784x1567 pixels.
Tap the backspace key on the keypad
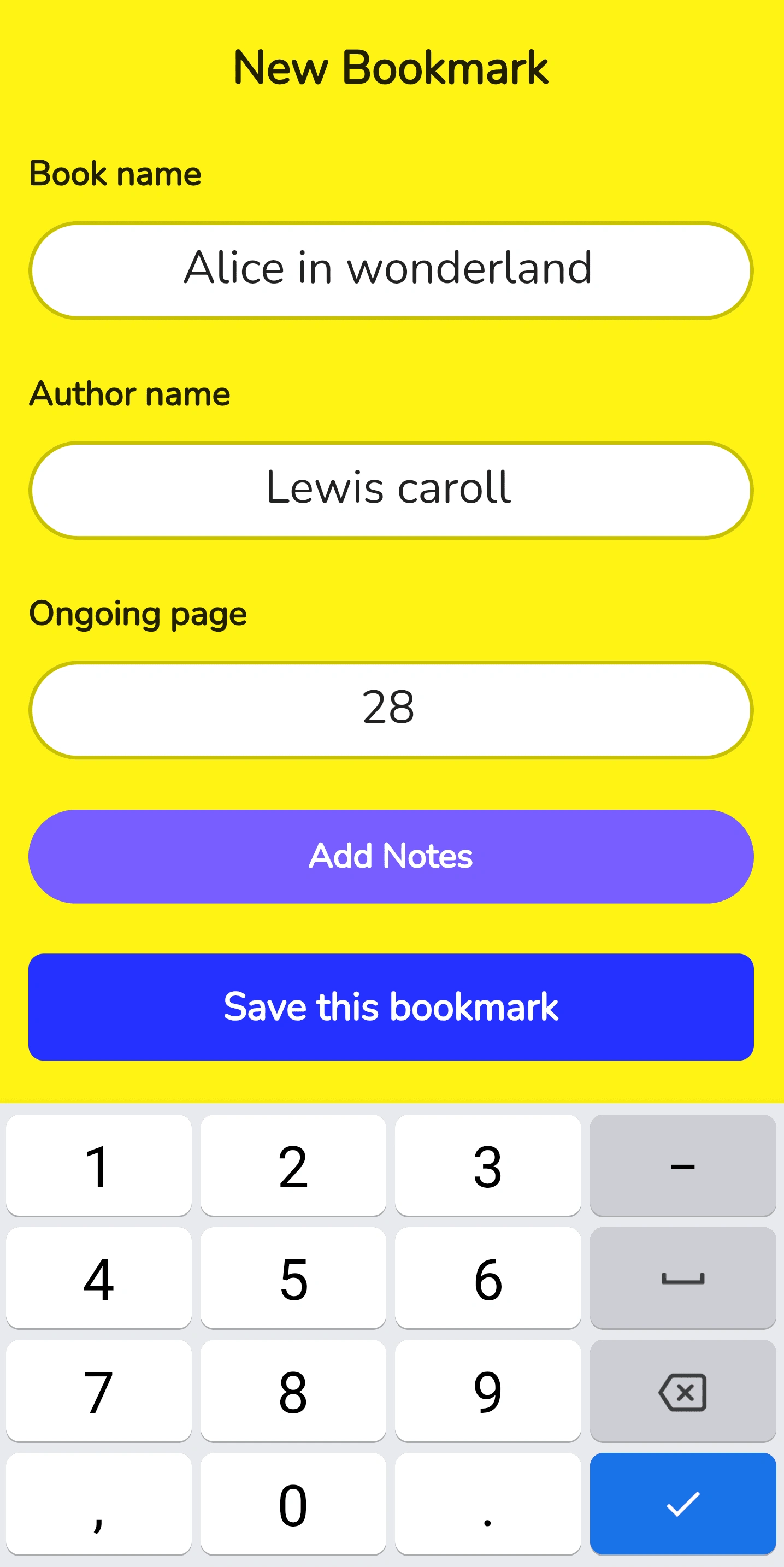coord(682,1392)
